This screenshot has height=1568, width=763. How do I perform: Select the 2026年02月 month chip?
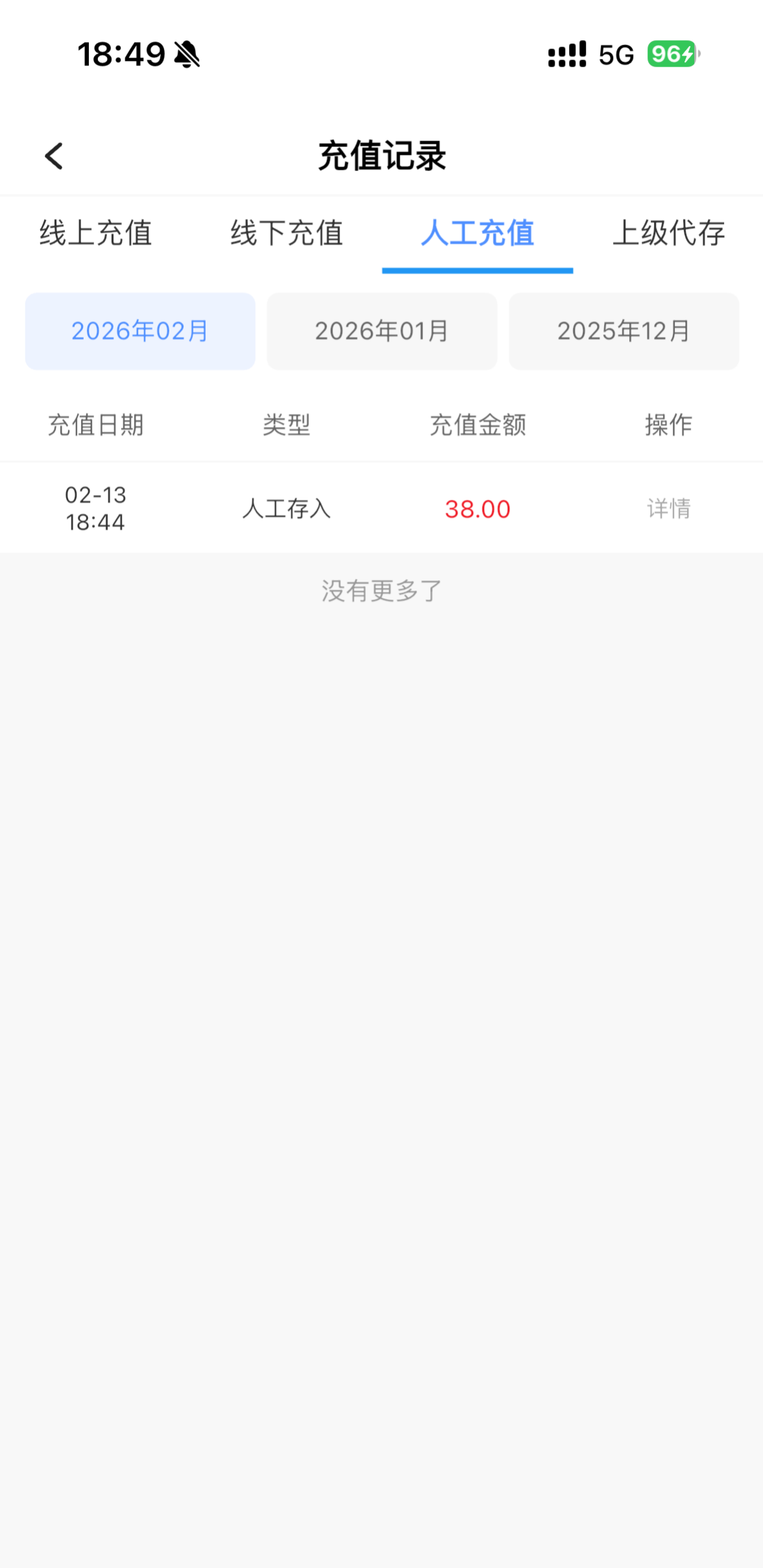pos(140,331)
